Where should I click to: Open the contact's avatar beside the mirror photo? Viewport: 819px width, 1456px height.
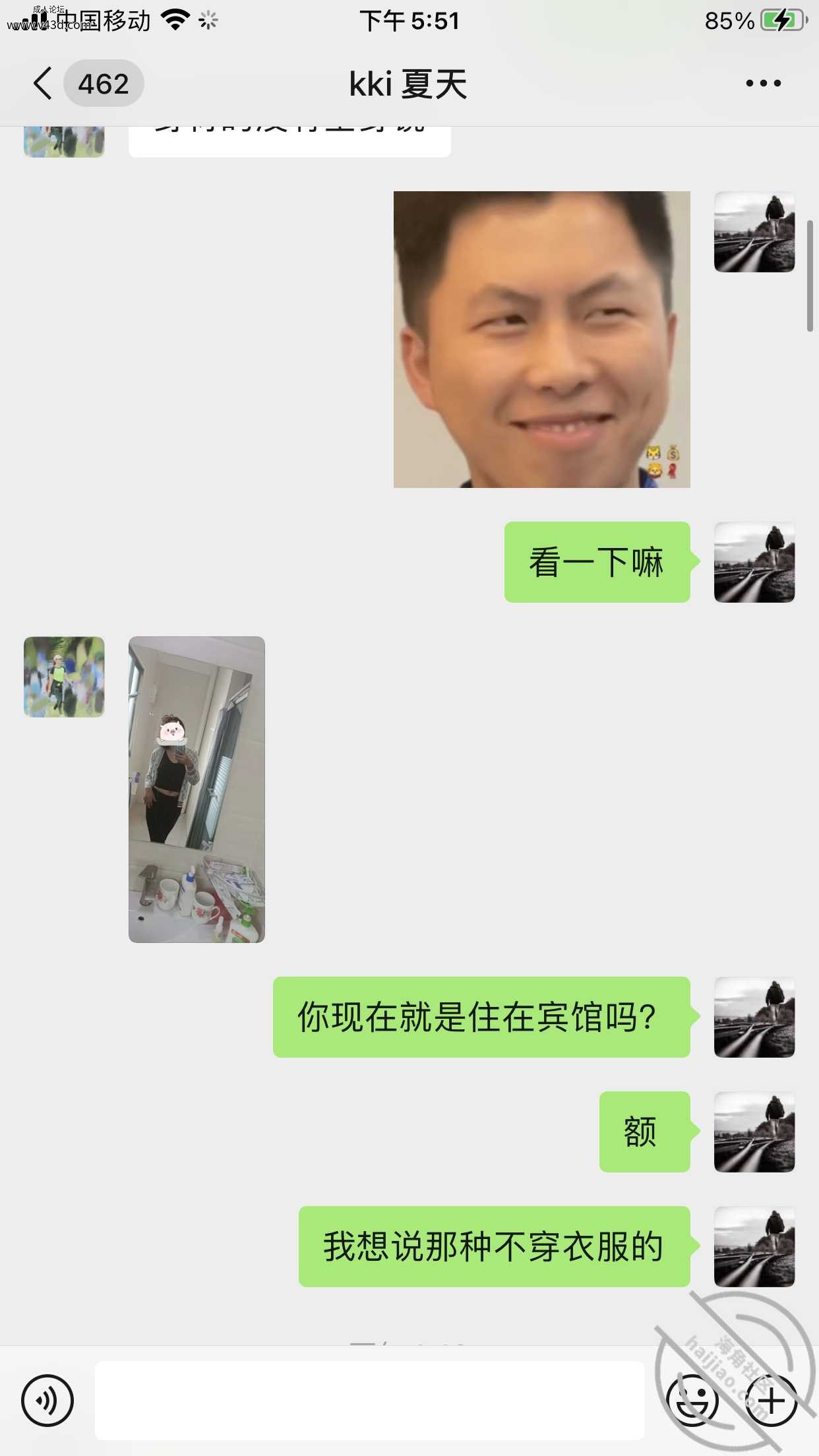click(x=64, y=677)
